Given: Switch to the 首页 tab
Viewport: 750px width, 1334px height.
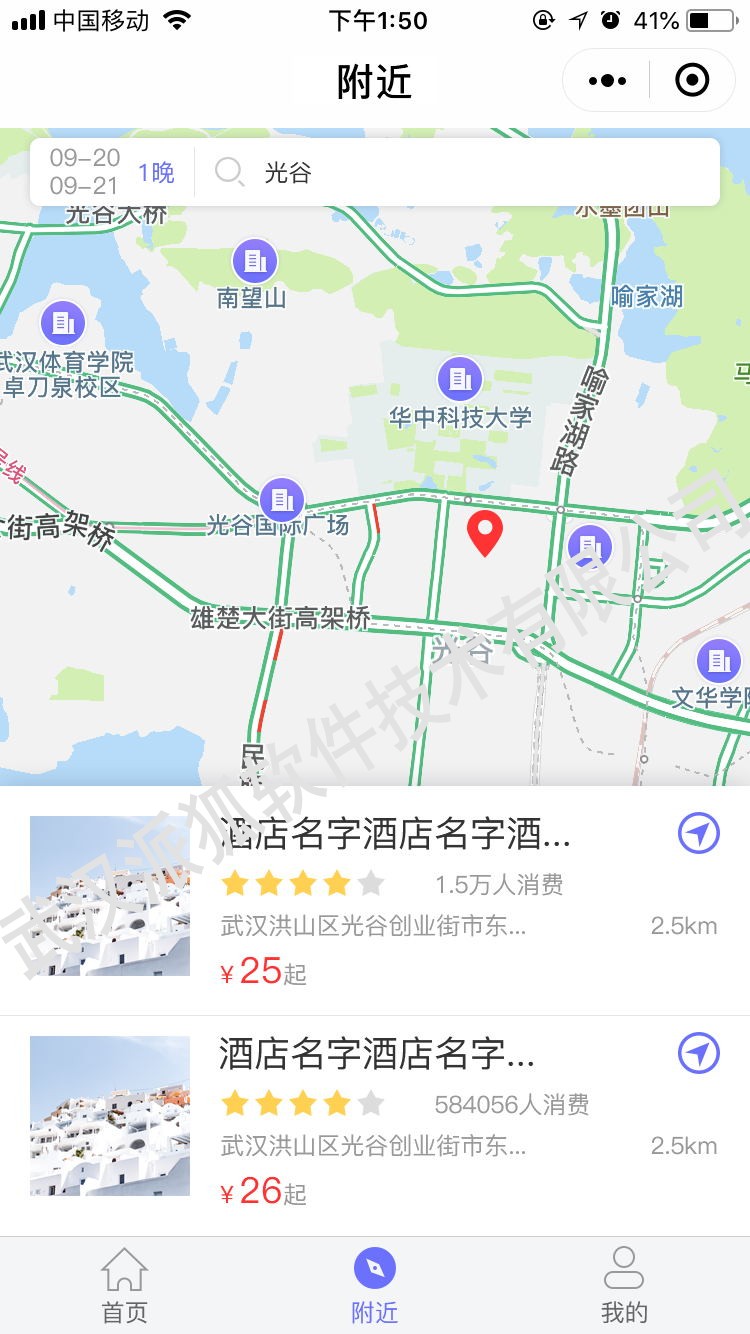Looking at the screenshot, I should pos(125,1286).
